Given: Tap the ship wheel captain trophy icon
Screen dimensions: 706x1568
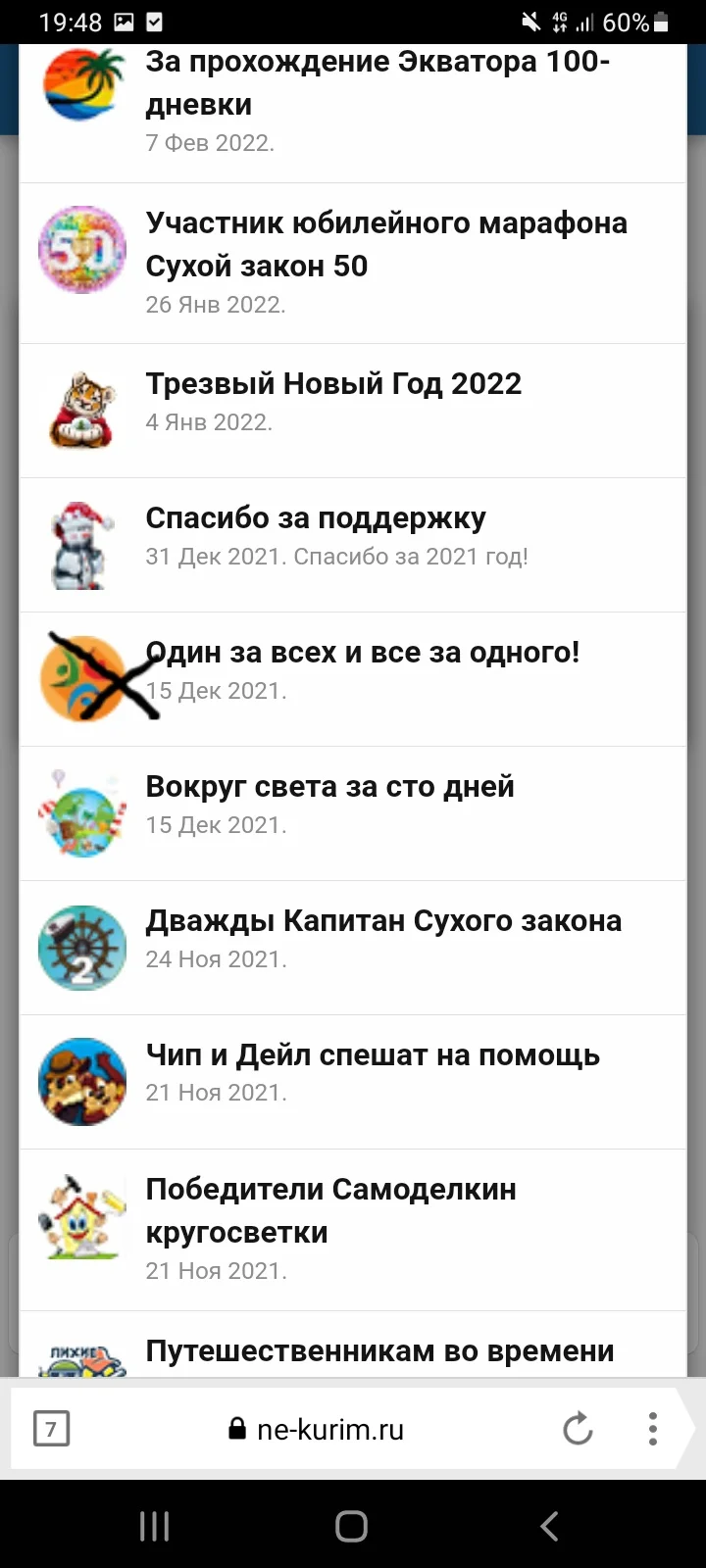Looking at the screenshot, I should [x=82, y=948].
